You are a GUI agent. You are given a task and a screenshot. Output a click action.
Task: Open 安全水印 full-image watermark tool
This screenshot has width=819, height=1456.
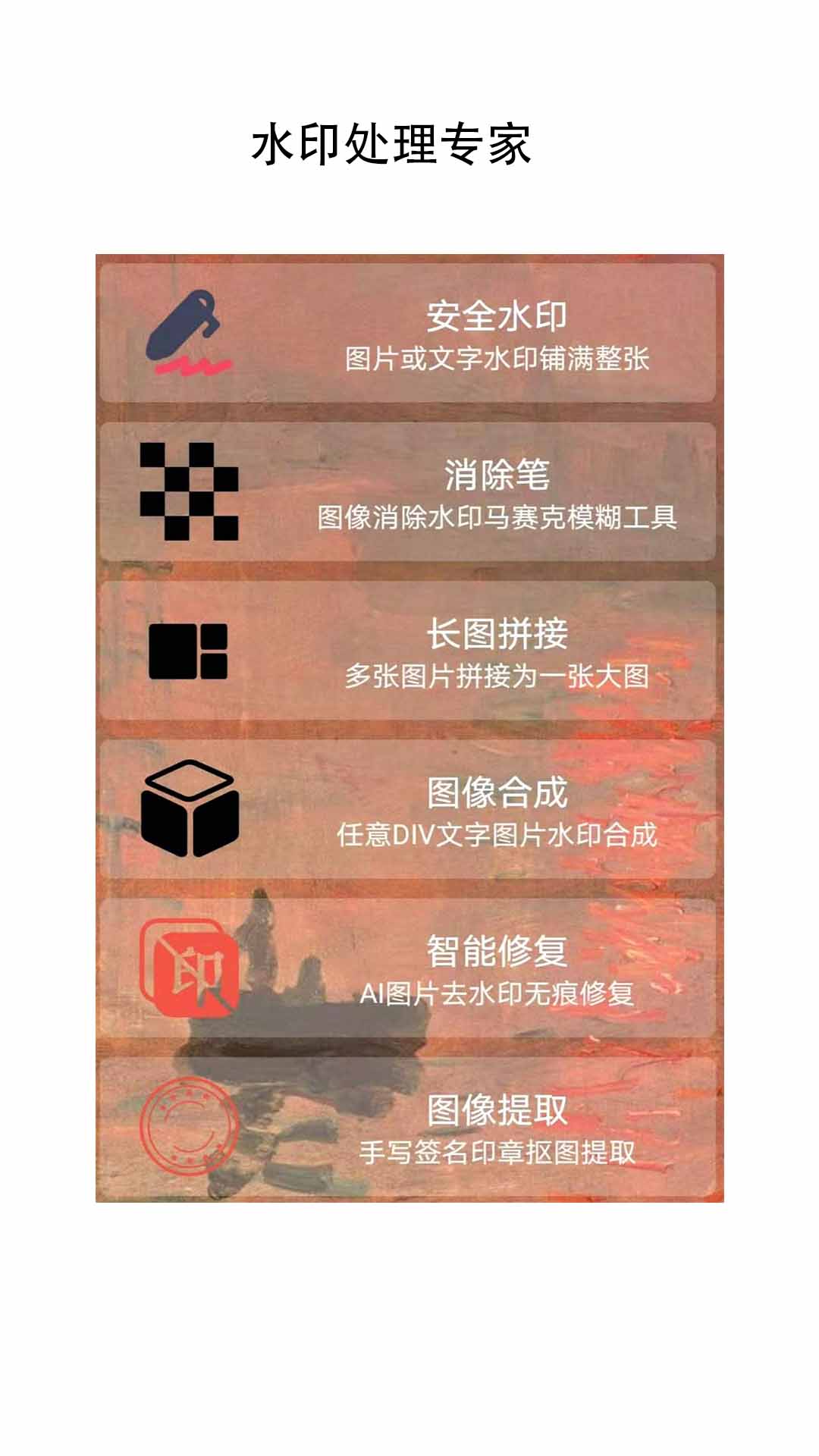pyautogui.click(x=409, y=334)
